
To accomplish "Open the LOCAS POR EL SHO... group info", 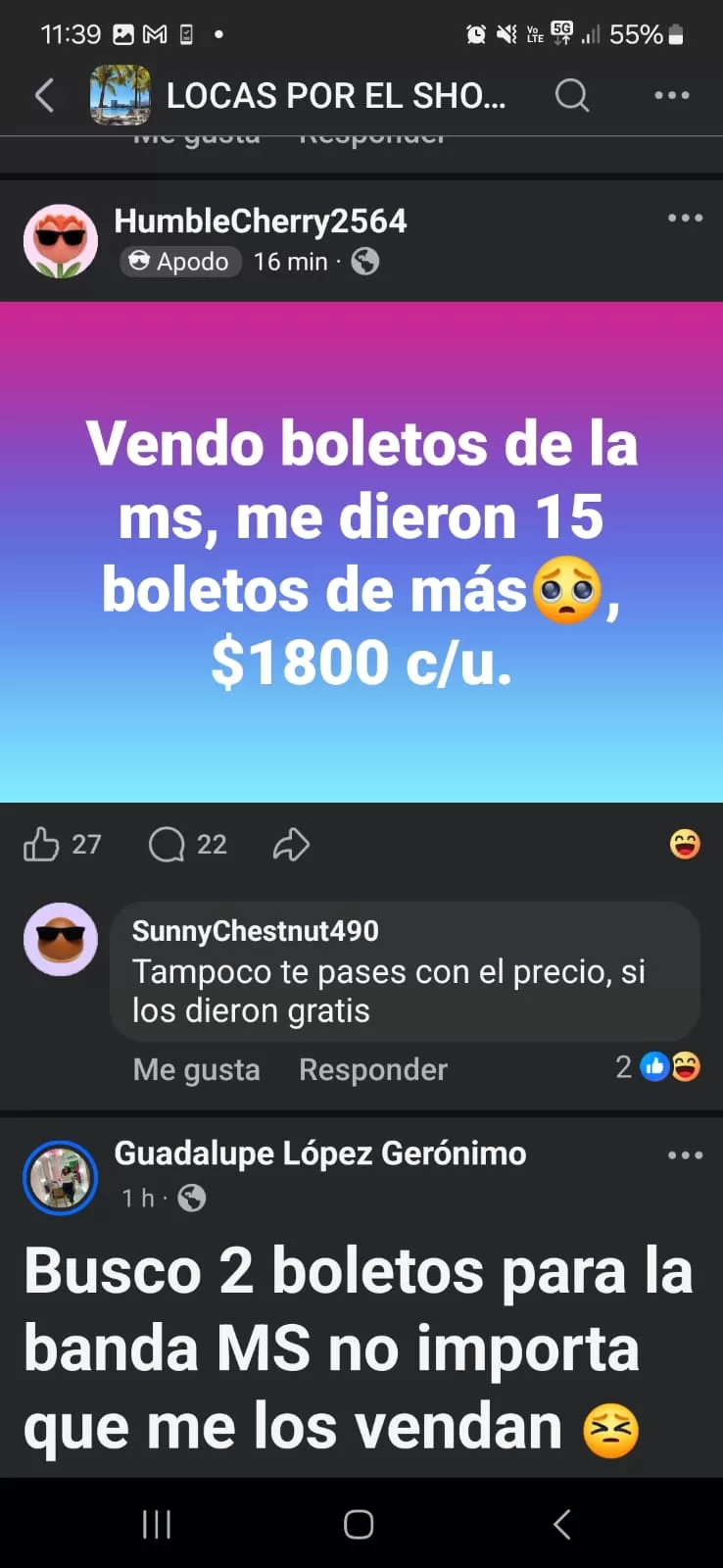I will pos(335,95).
